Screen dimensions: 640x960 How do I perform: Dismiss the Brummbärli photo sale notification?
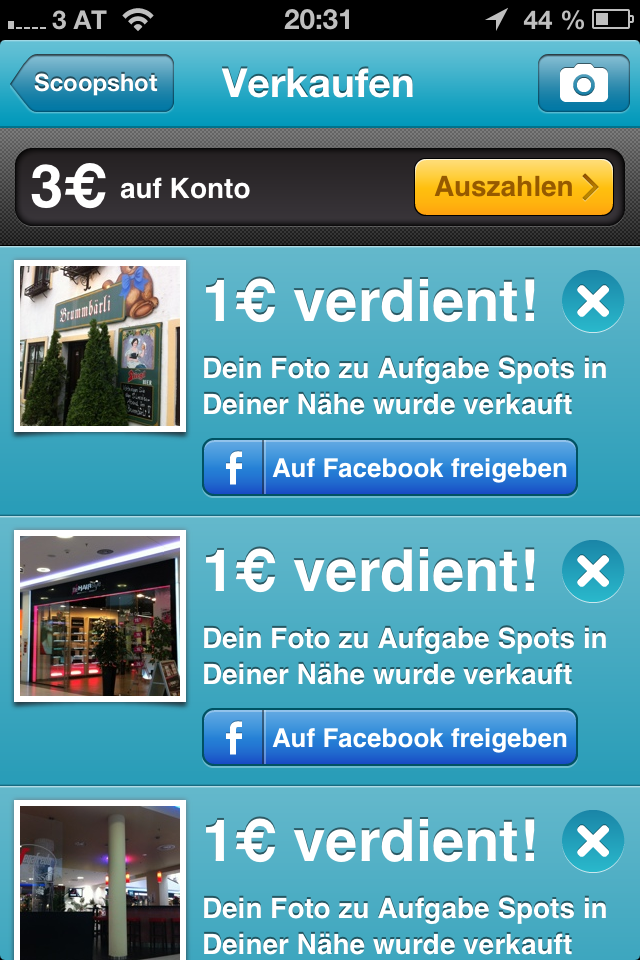(592, 301)
